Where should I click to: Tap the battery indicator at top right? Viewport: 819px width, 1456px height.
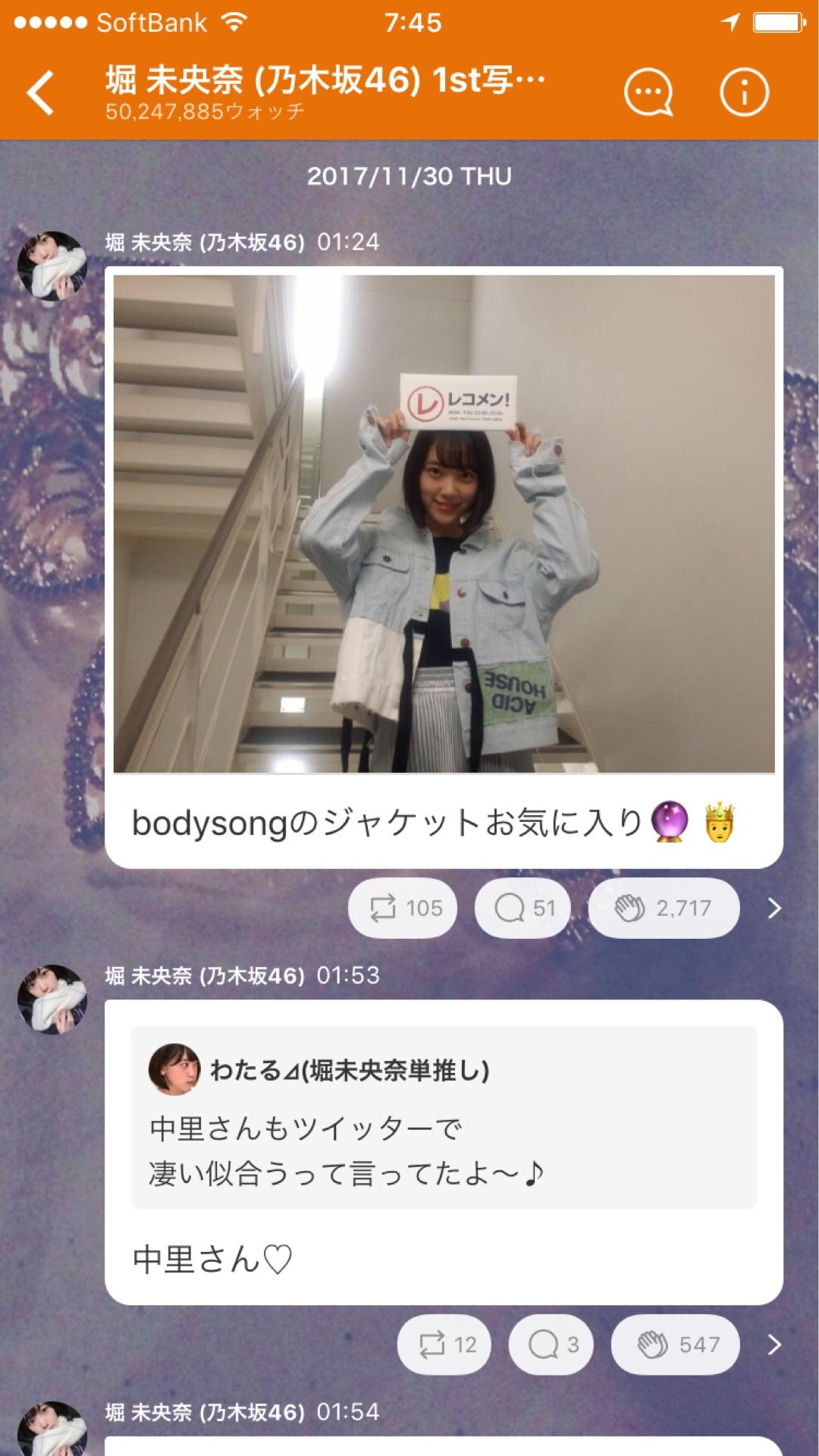(x=775, y=21)
